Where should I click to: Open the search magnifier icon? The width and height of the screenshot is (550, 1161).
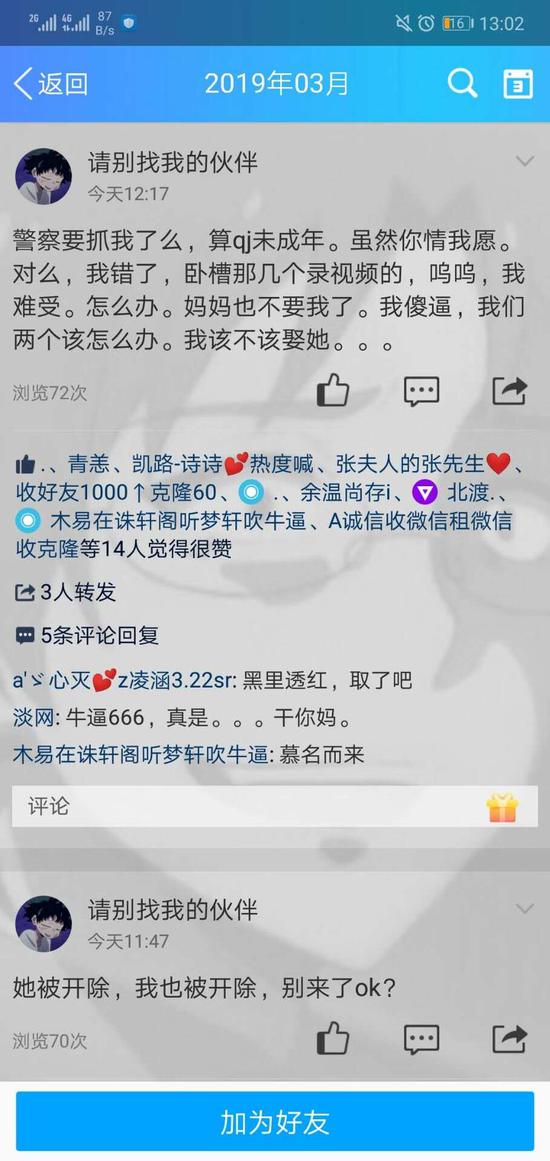click(x=462, y=84)
